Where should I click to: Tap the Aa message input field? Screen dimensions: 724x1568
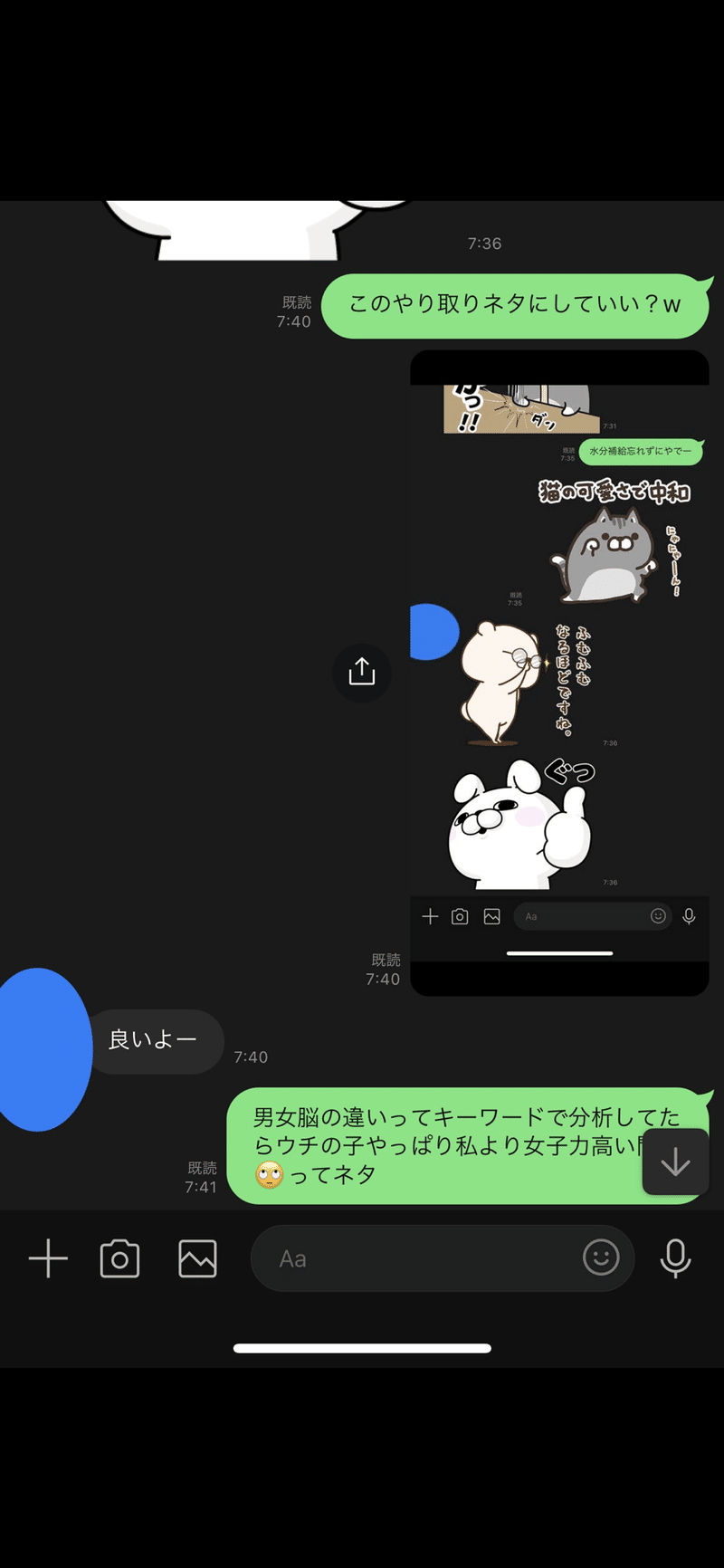point(416,1258)
